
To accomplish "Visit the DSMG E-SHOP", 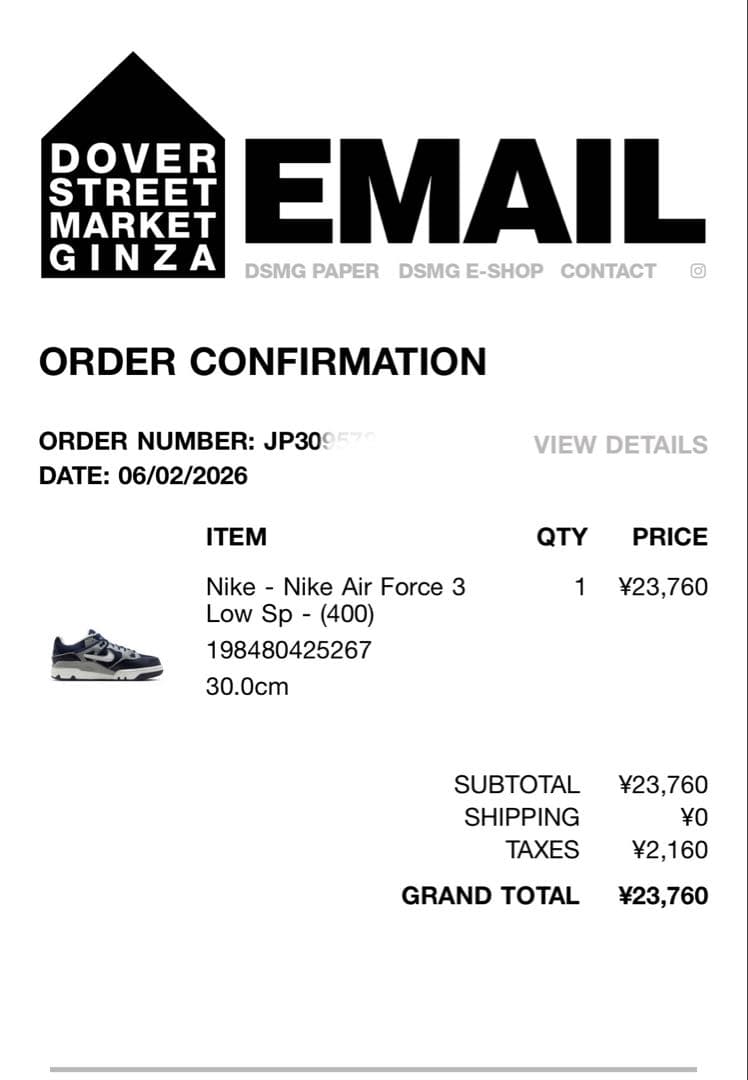I will [x=471, y=271].
